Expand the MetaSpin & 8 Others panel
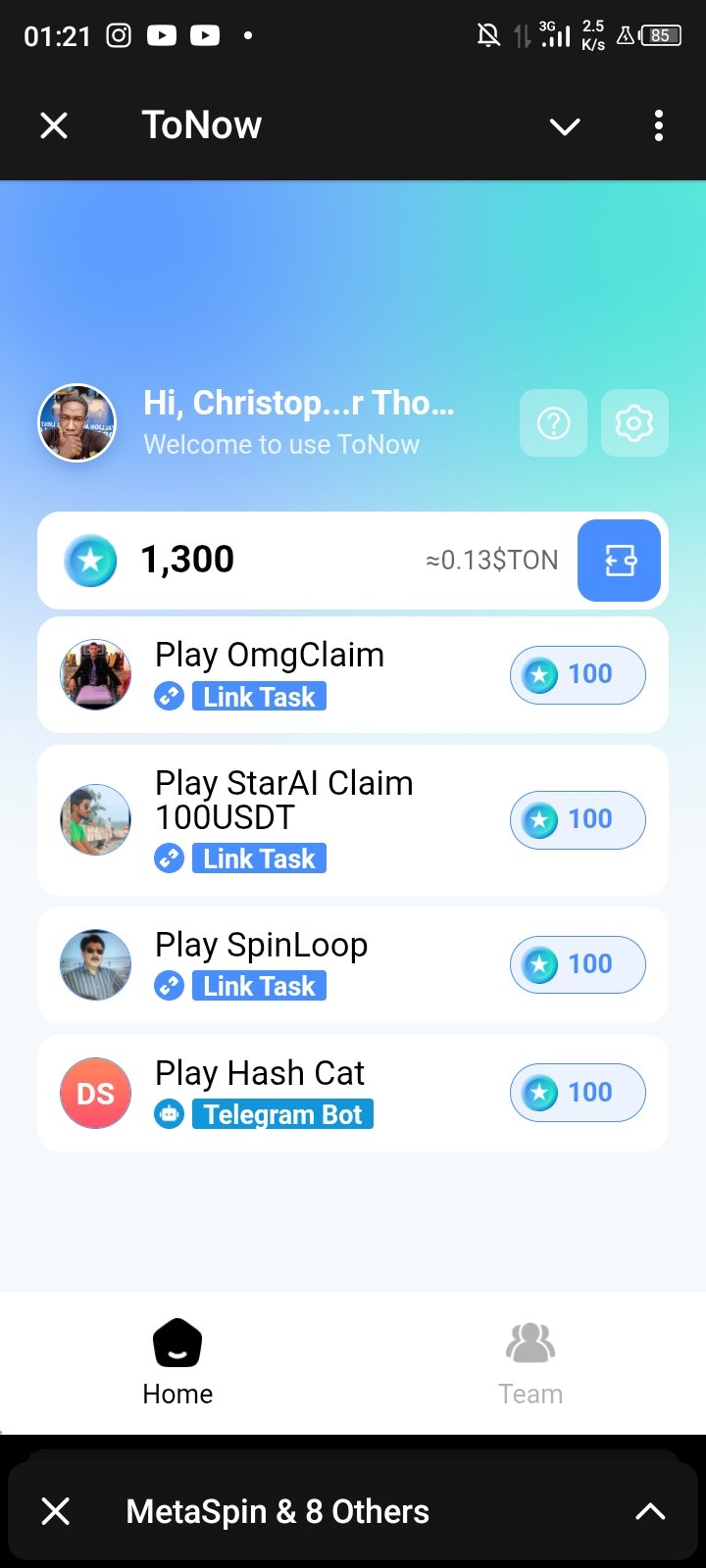Screen dimensions: 706x1568 coord(649,1511)
